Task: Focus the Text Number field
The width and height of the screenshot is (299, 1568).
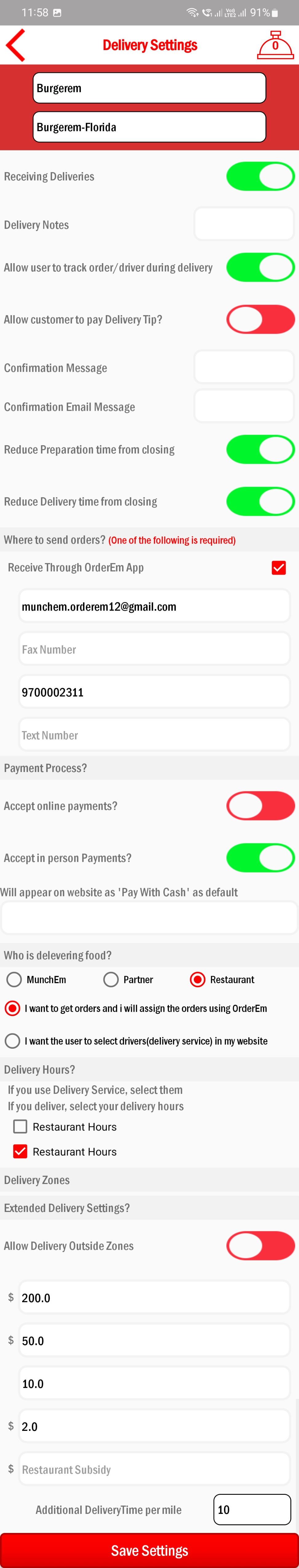Action: coord(154,735)
